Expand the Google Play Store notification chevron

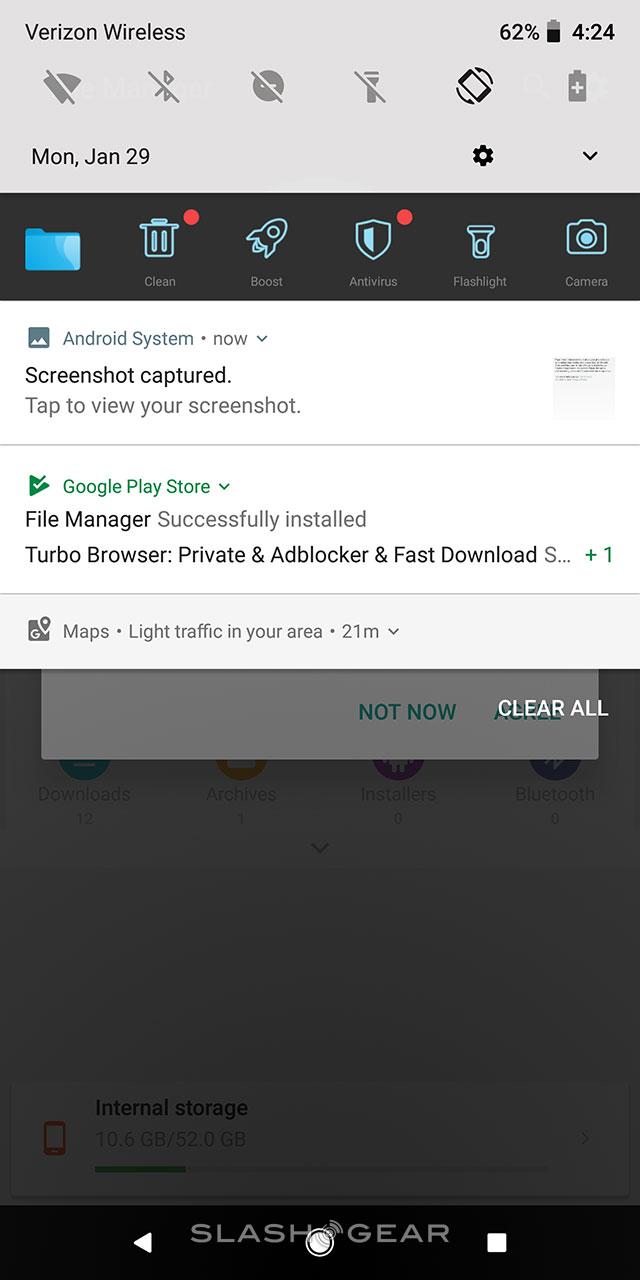pos(224,487)
